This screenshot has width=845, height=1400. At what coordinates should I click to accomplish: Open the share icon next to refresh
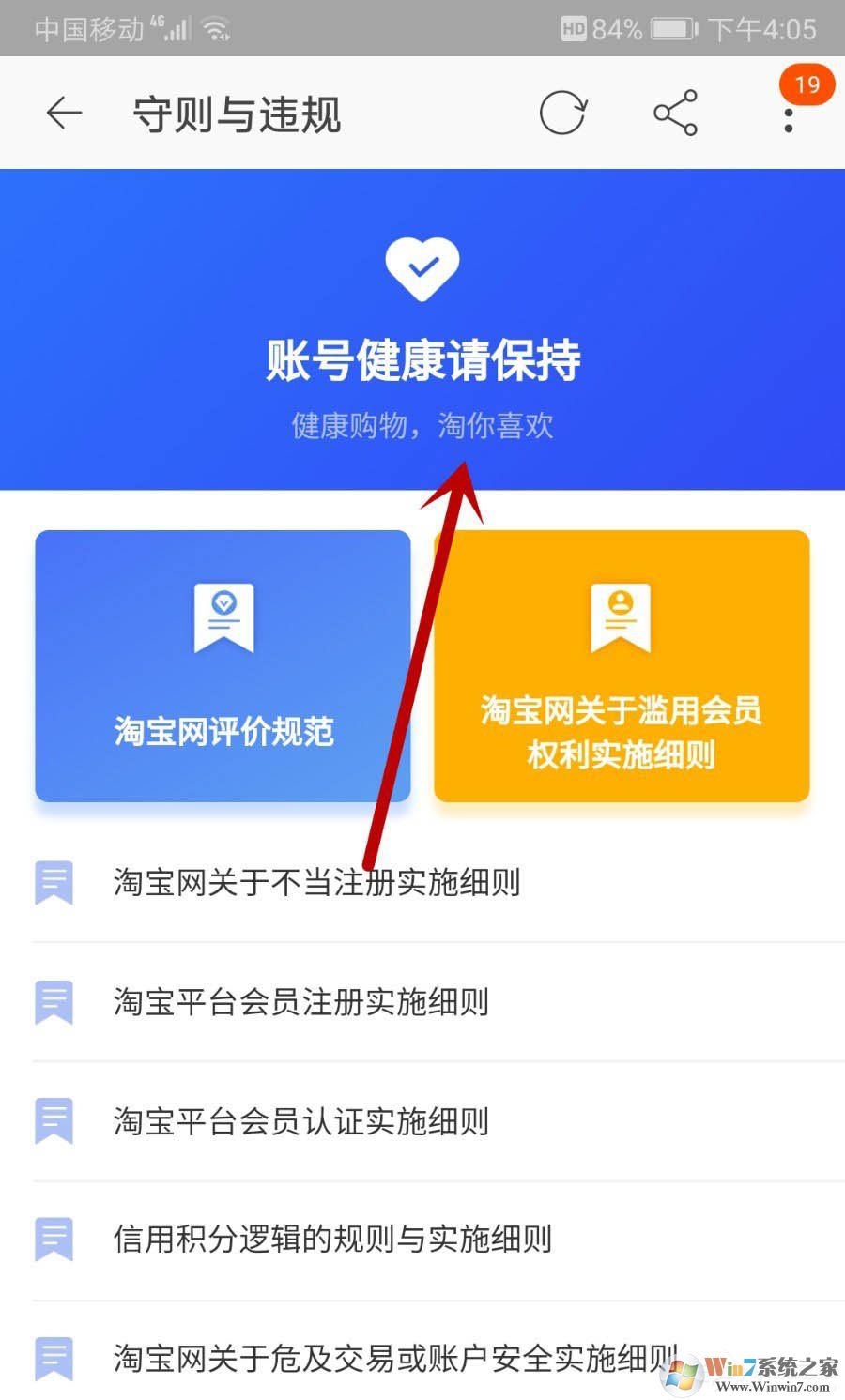coord(675,110)
